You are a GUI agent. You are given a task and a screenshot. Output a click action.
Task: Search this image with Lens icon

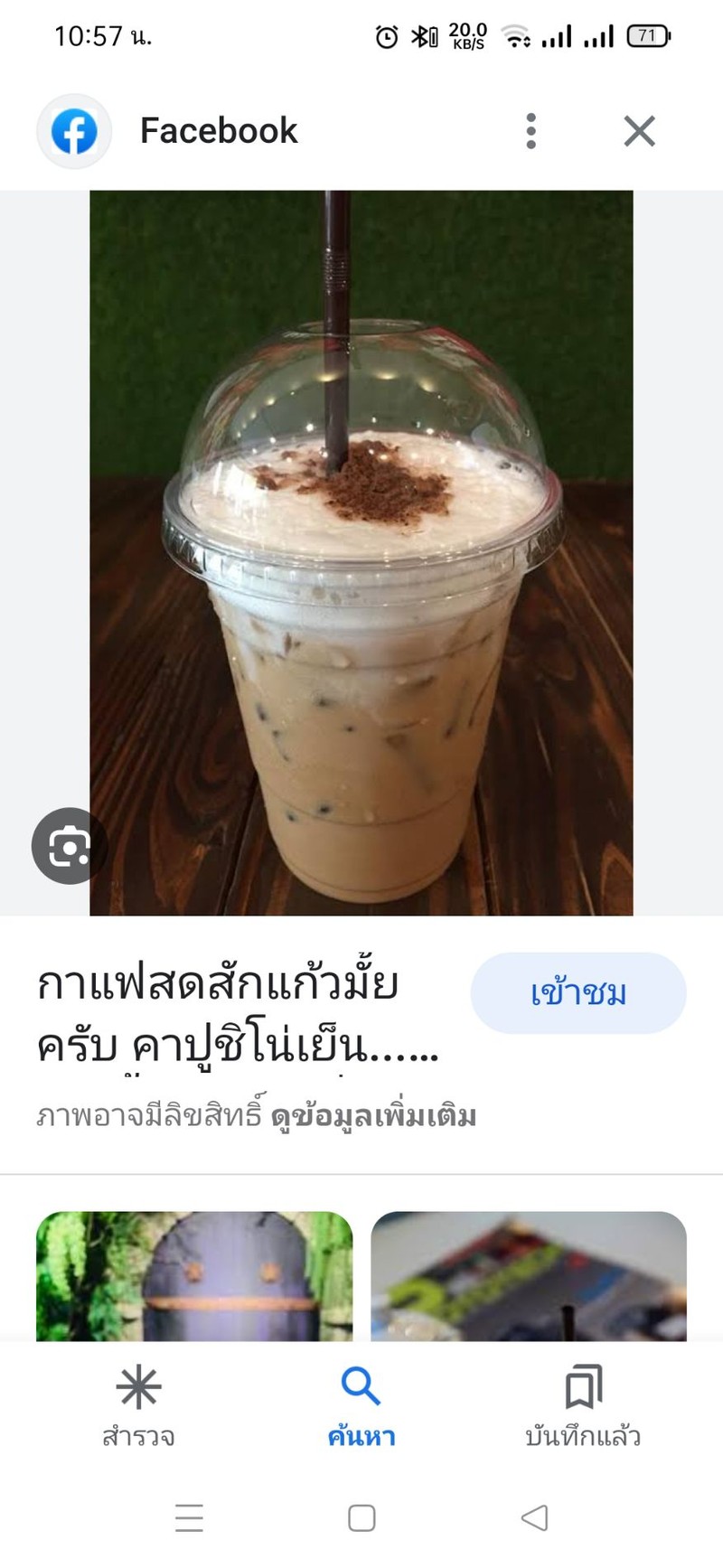pos(69,846)
